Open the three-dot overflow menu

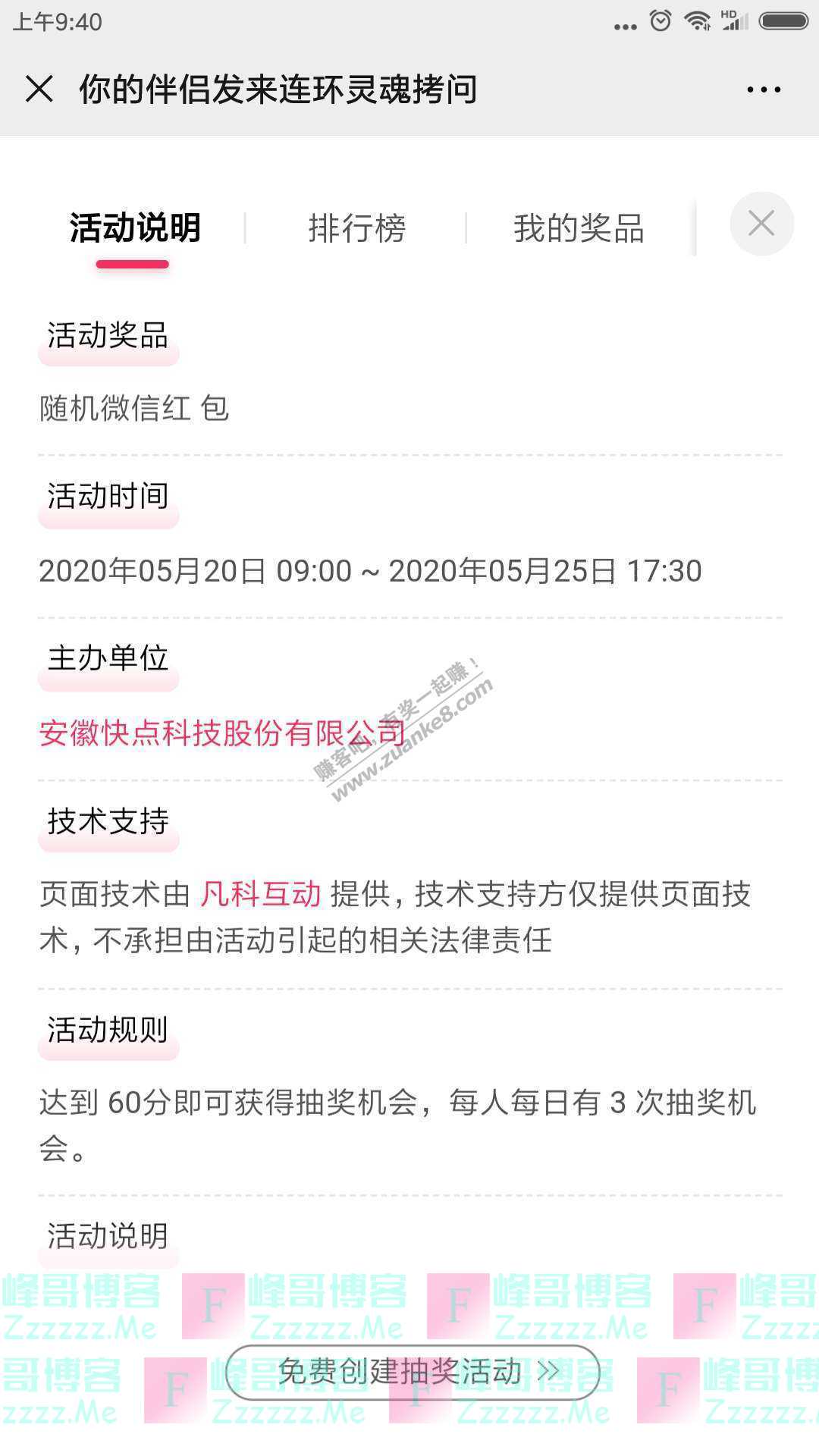[763, 89]
